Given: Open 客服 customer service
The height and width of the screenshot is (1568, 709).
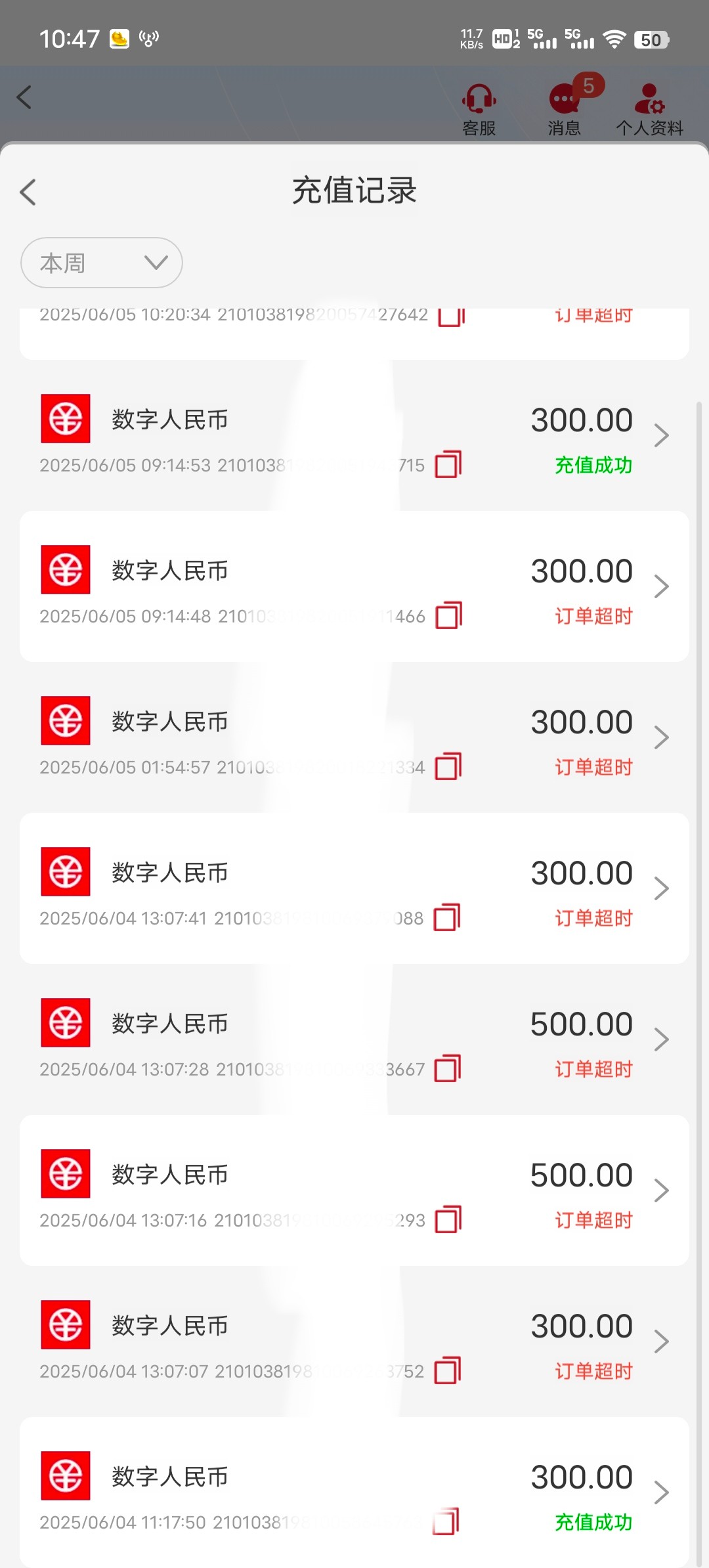Looking at the screenshot, I should click(479, 108).
